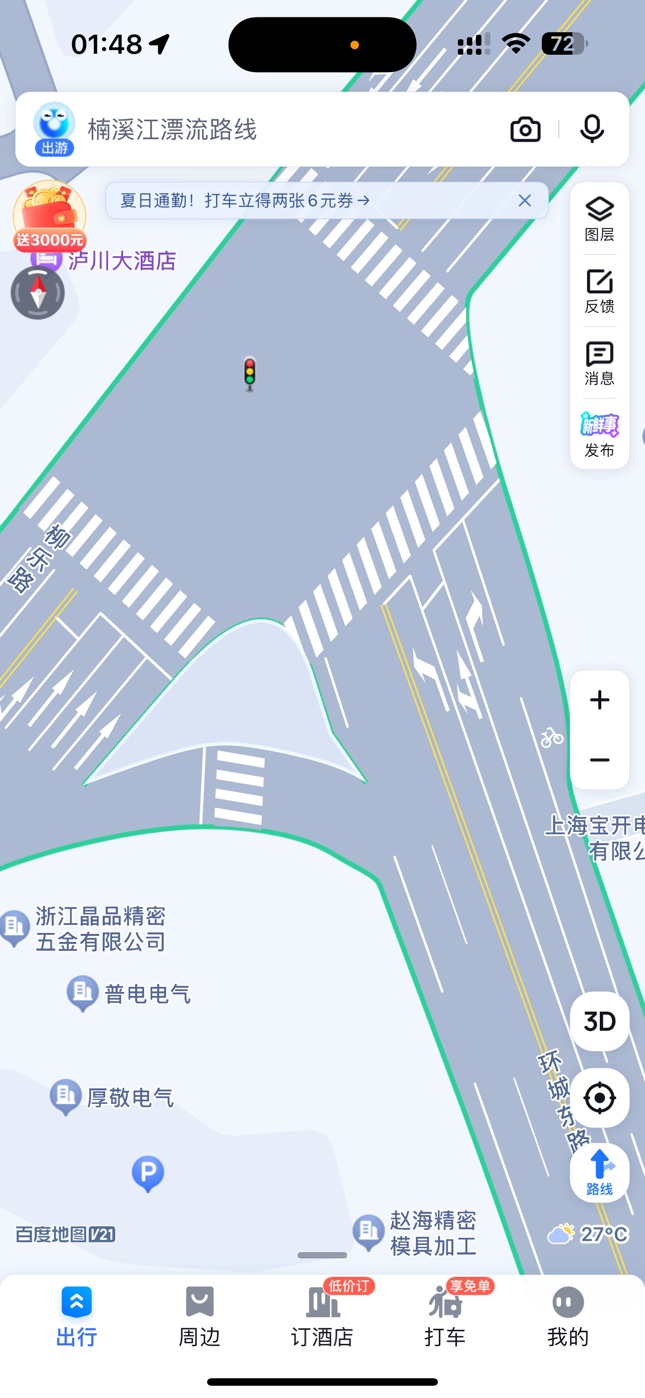Open 发布 to publish a new post

pos(599,435)
